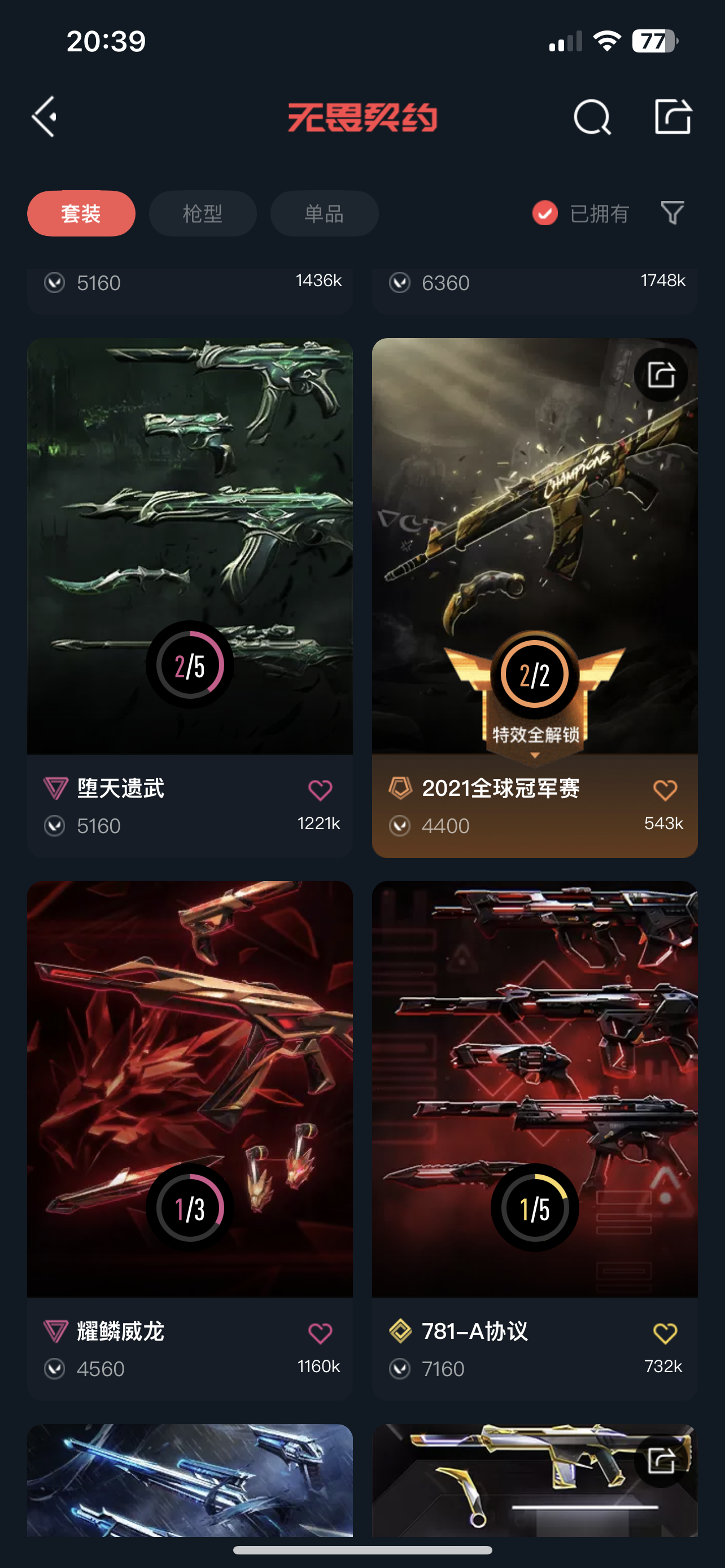Like the 2021全球冠军赛 bundle
This screenshot has height=1568, width=725.
point(665,790)
